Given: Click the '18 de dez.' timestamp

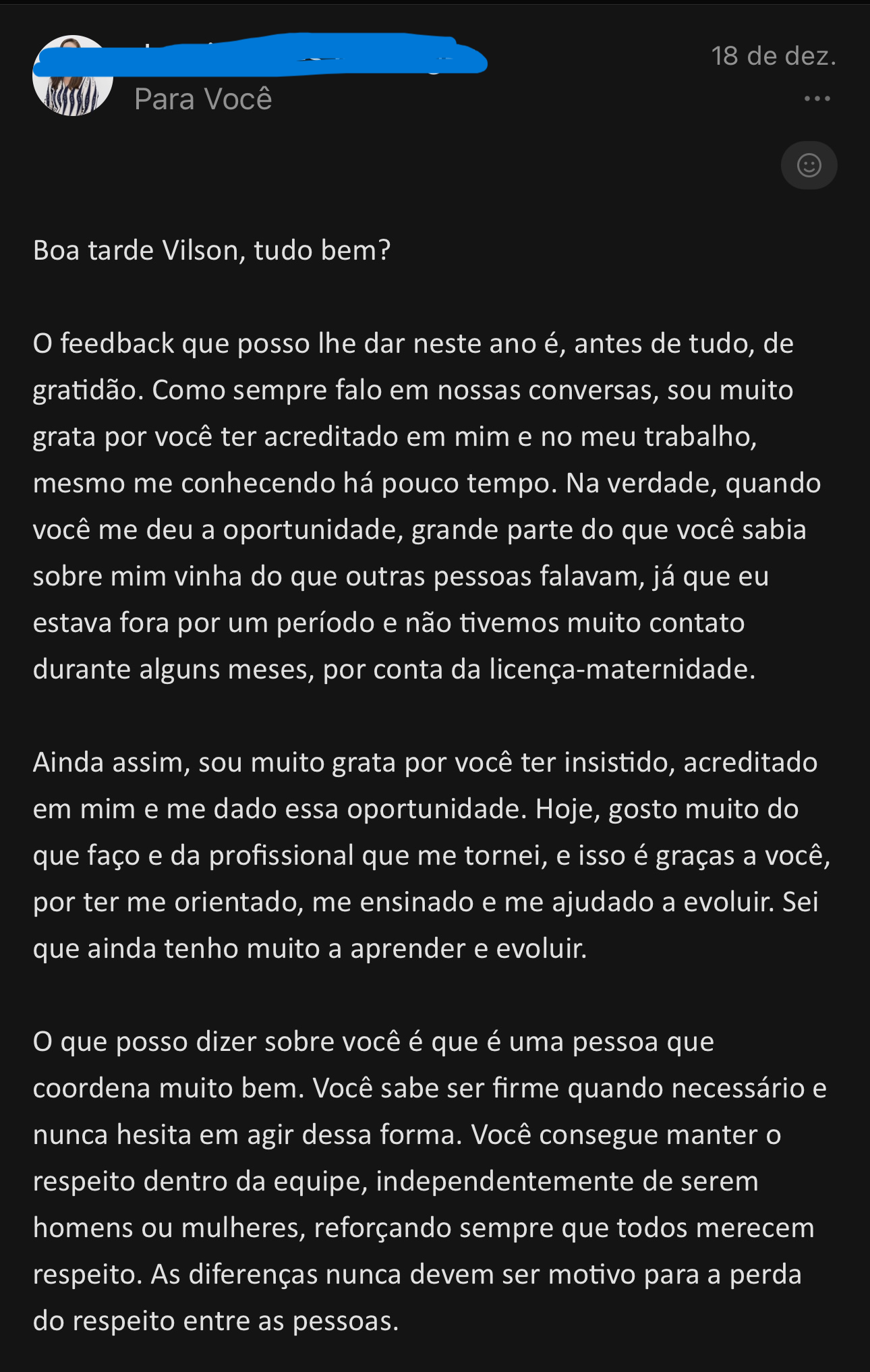Looking at the screenshot, I should point(773,56).
